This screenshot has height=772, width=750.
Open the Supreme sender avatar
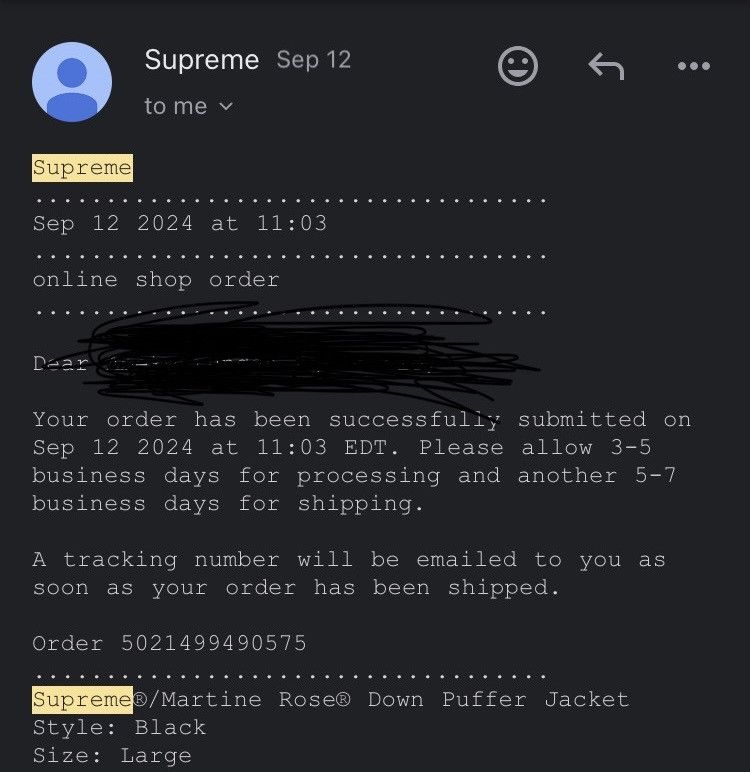click(72, 82)
